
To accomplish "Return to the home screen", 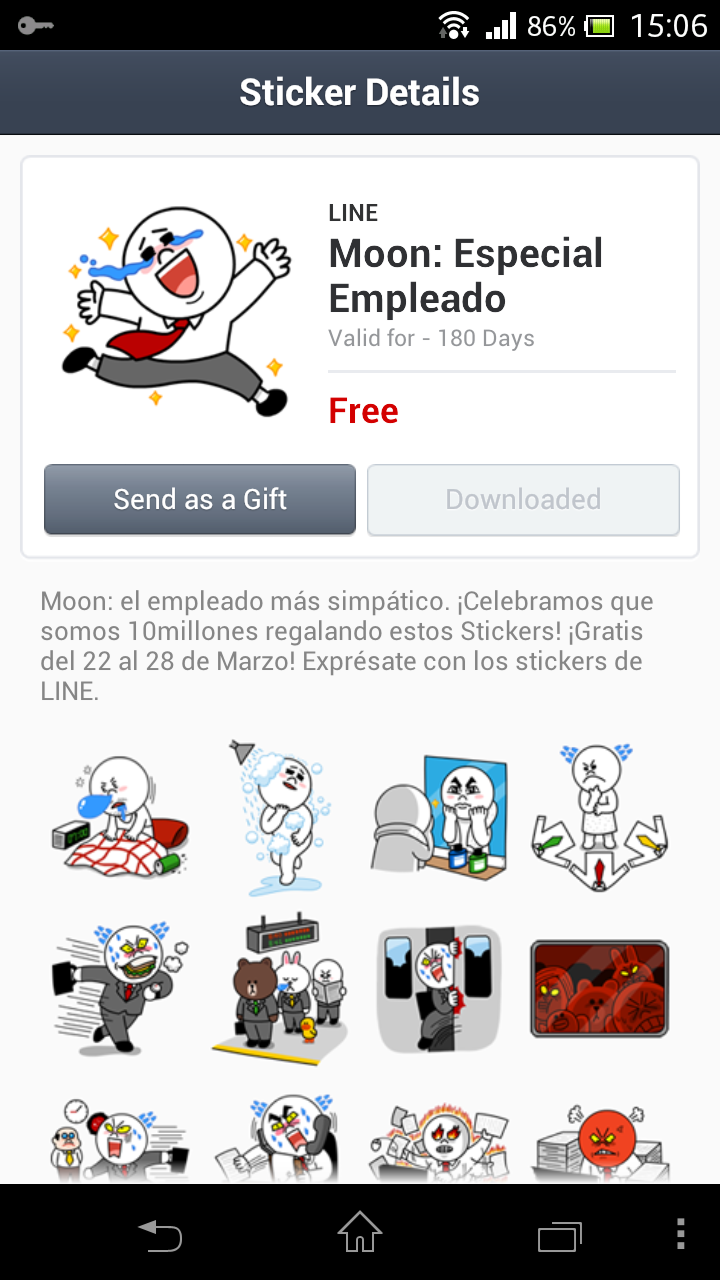I will [360, 1235].
